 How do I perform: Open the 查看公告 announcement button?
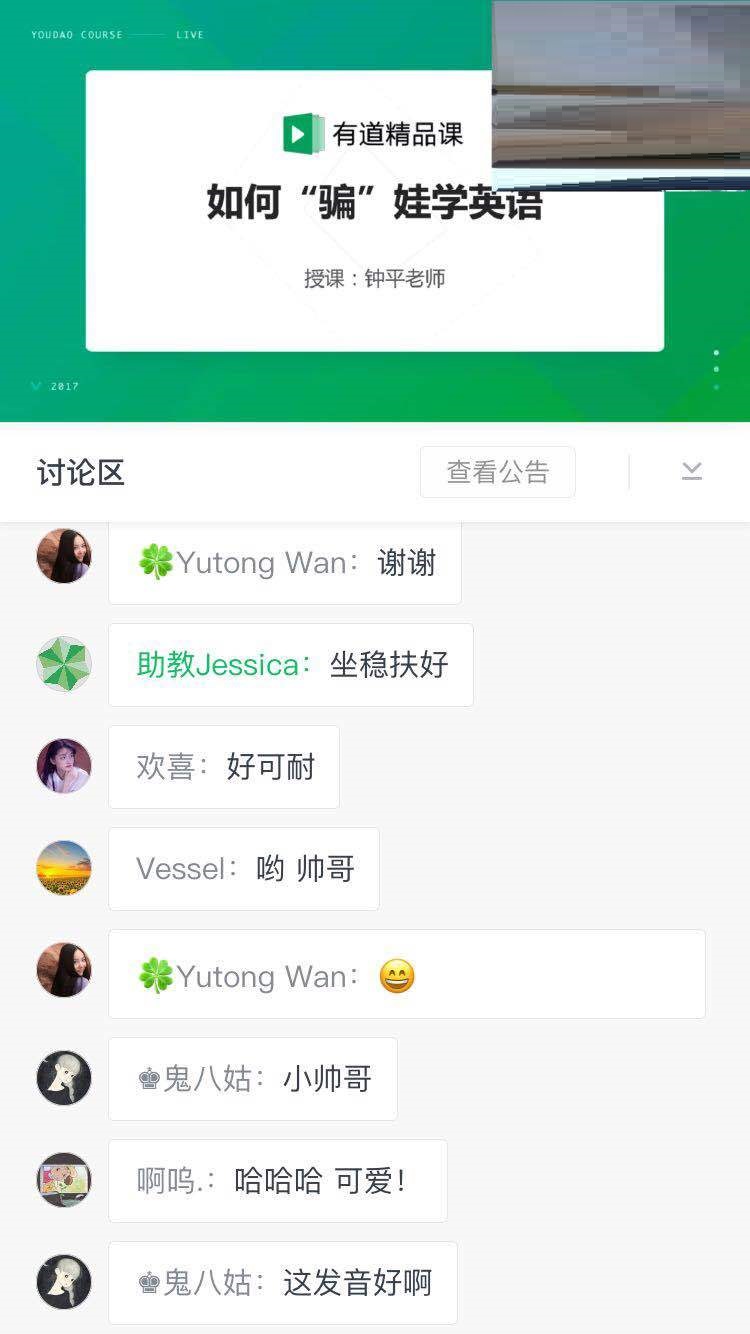(497, 472)
